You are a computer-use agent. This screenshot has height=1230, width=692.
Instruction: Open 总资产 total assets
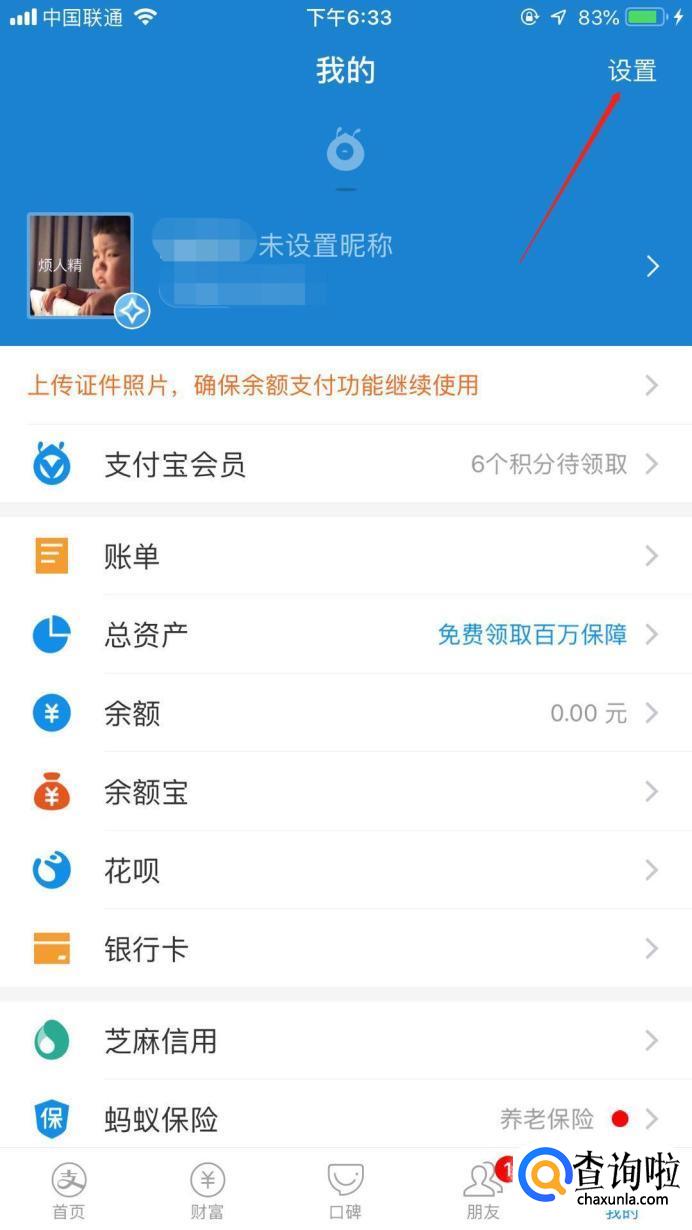click(x=345, y=634)
